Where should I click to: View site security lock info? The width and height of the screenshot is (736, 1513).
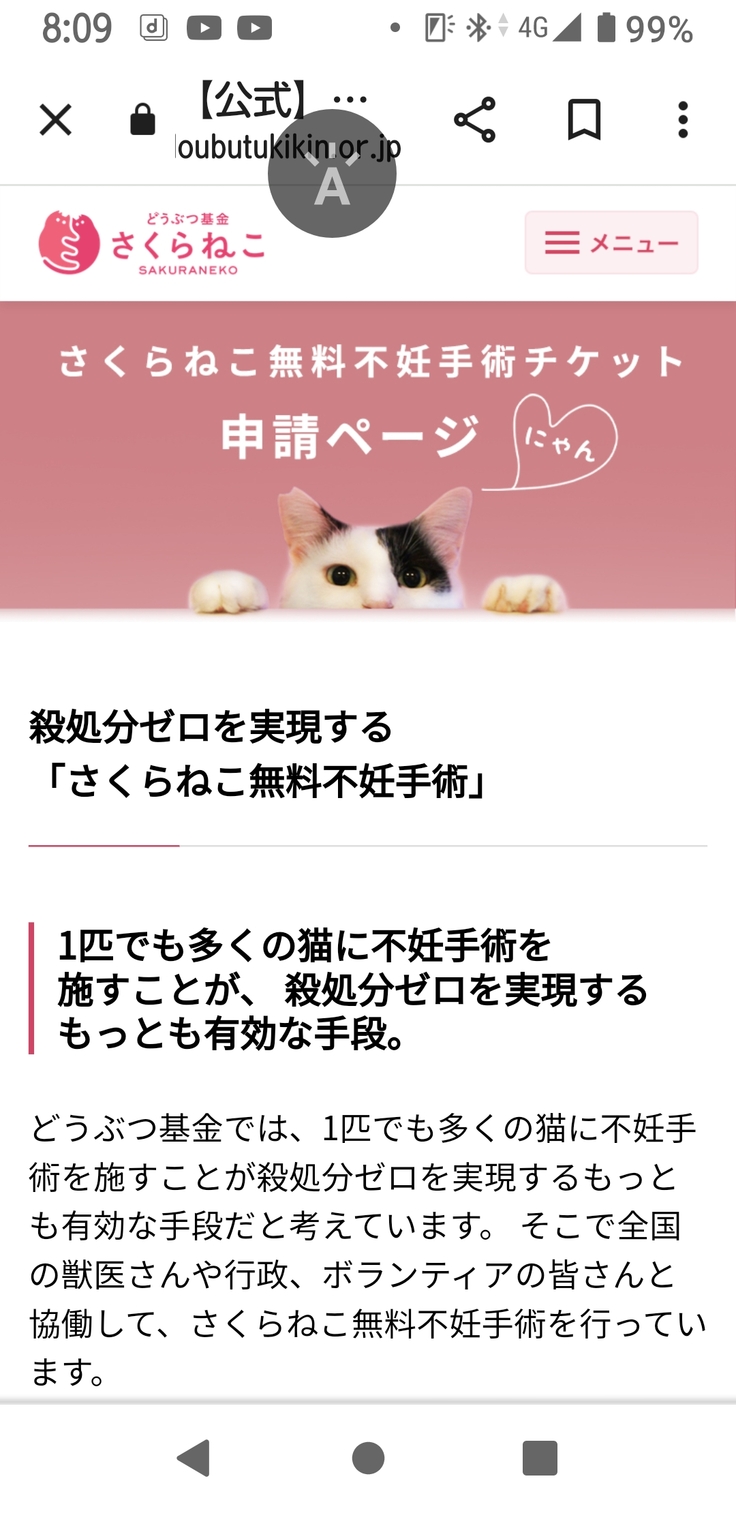(143, 122)
